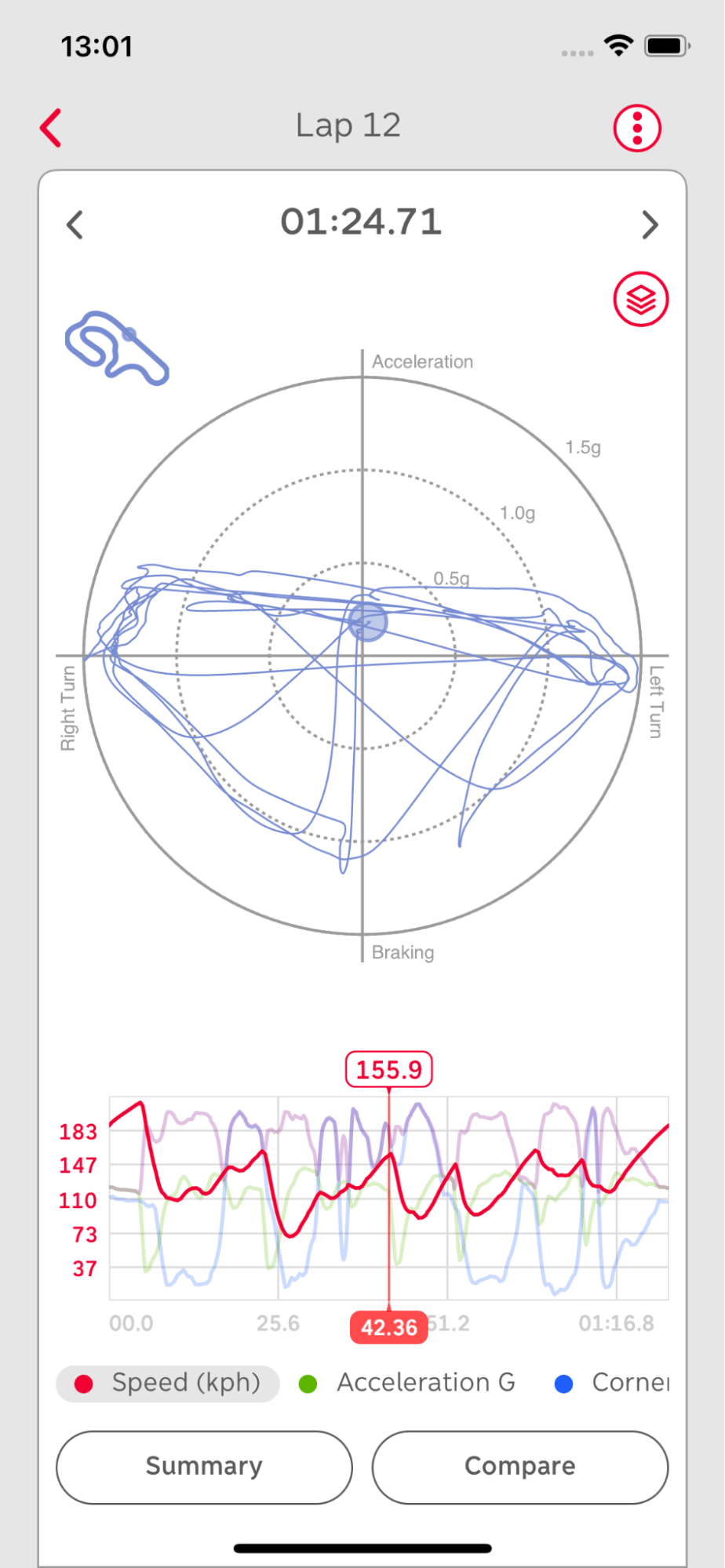Open the layers options button
The image size is (725, 1568).
(x=641, y=300)
